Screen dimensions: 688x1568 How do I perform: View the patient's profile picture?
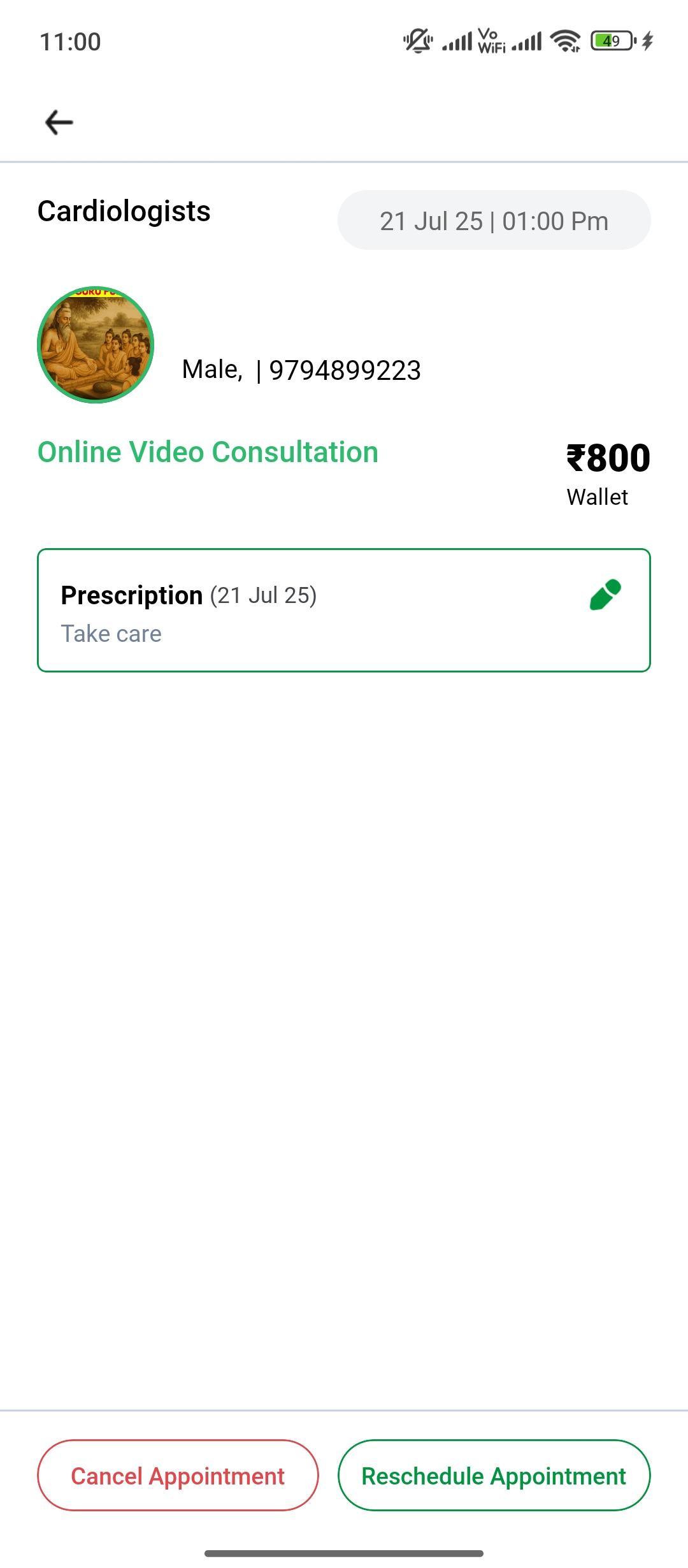point(96,345)
